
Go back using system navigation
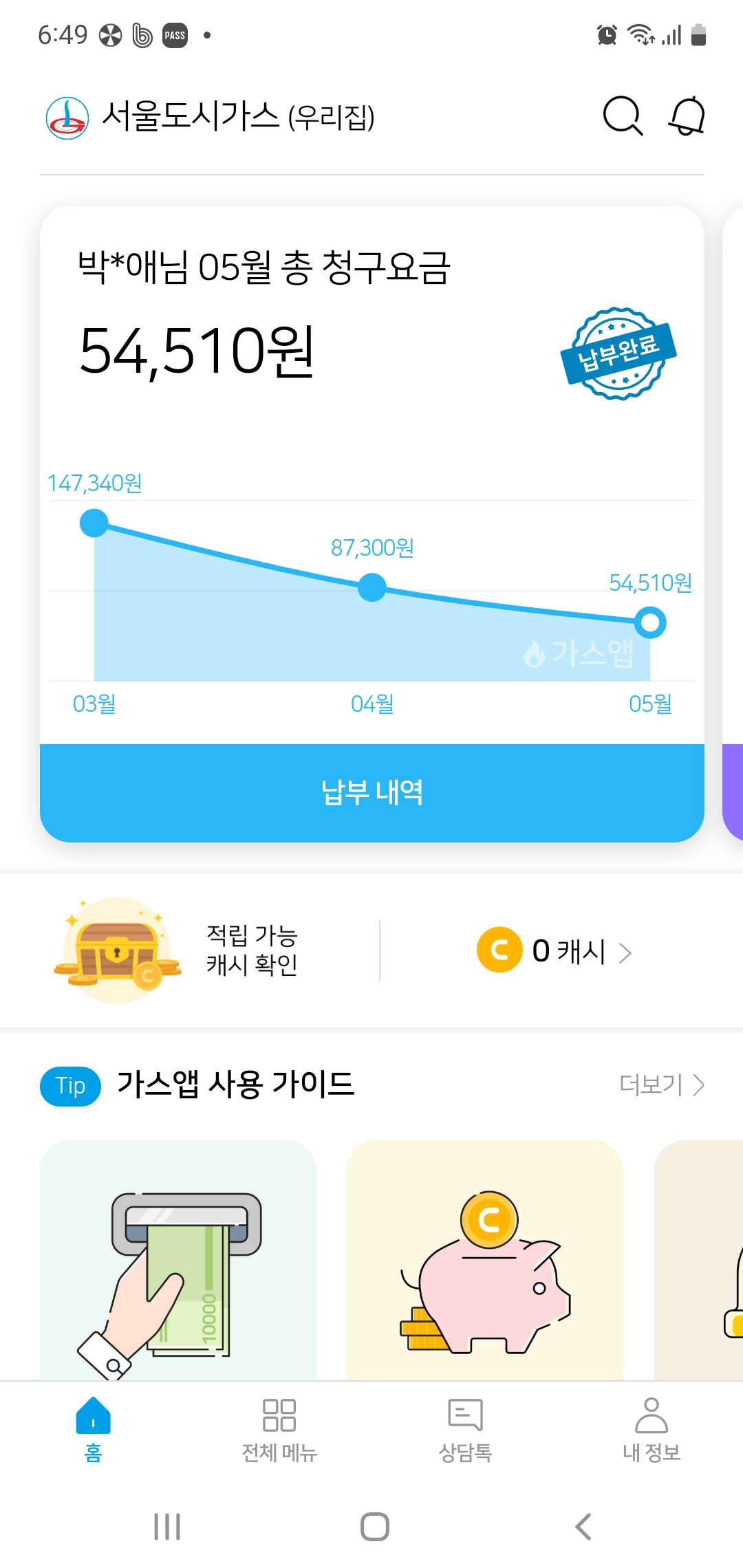tap(583, 1527)
